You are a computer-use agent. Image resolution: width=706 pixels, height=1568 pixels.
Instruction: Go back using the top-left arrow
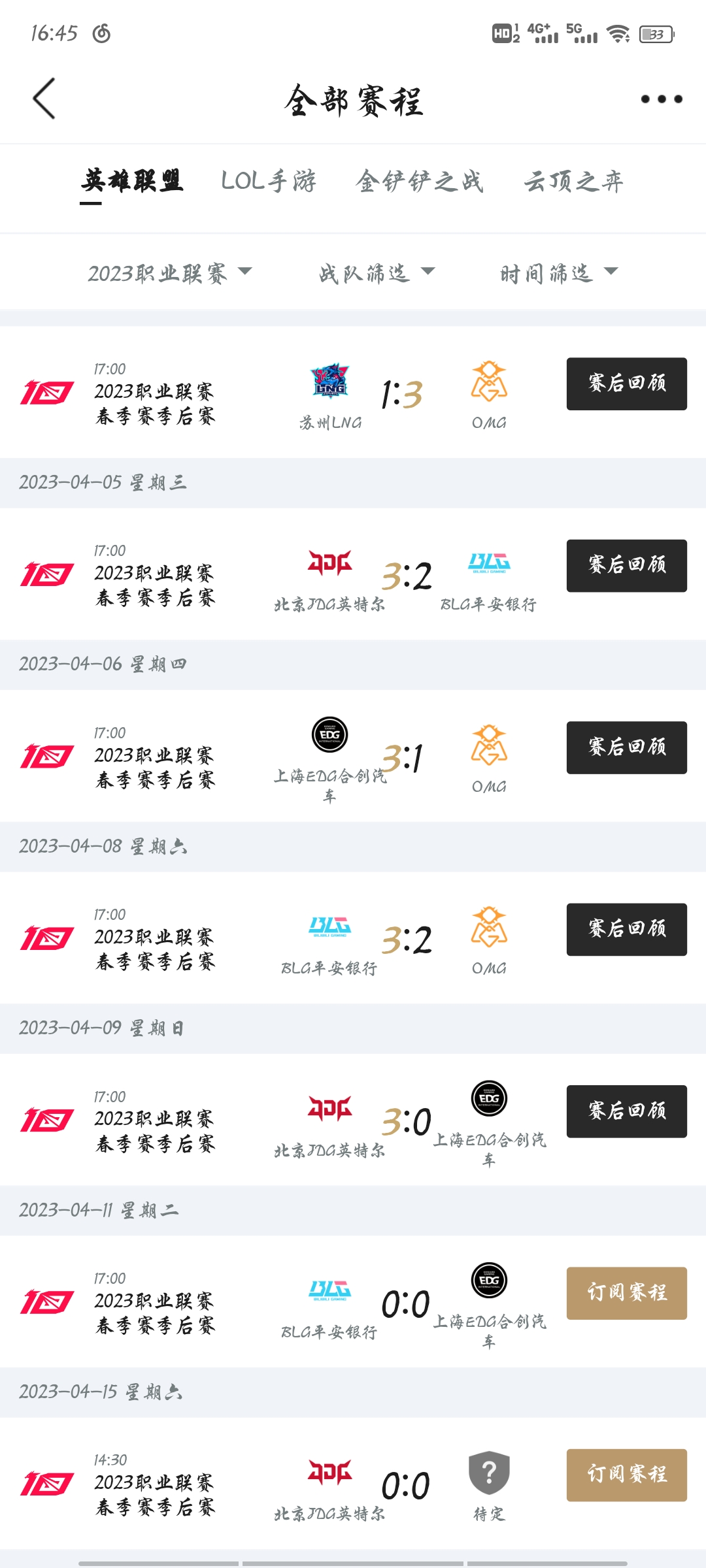[44, 99]
